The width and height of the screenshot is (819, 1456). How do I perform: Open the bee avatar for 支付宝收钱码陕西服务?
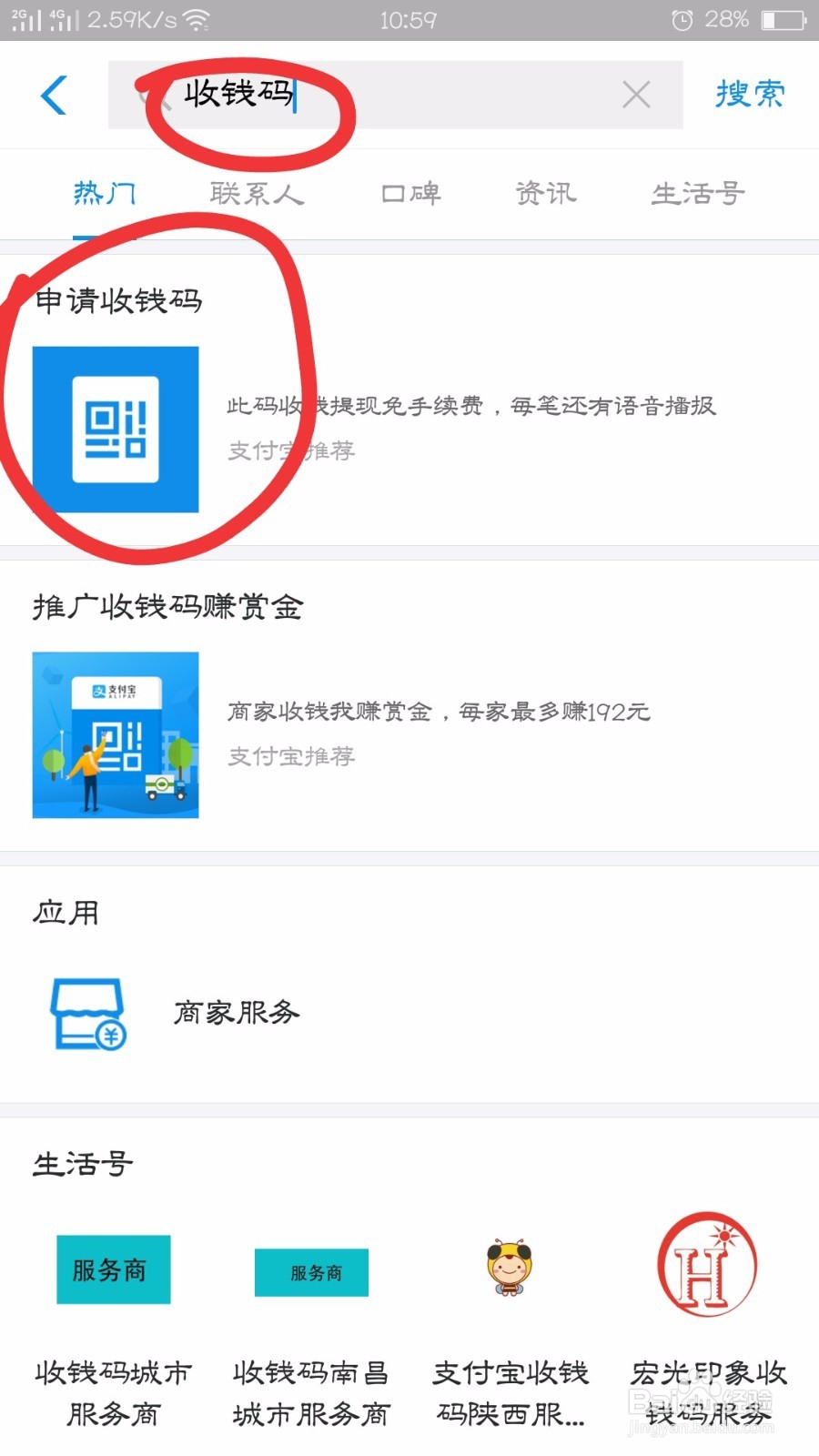[x=508, y=1269]
